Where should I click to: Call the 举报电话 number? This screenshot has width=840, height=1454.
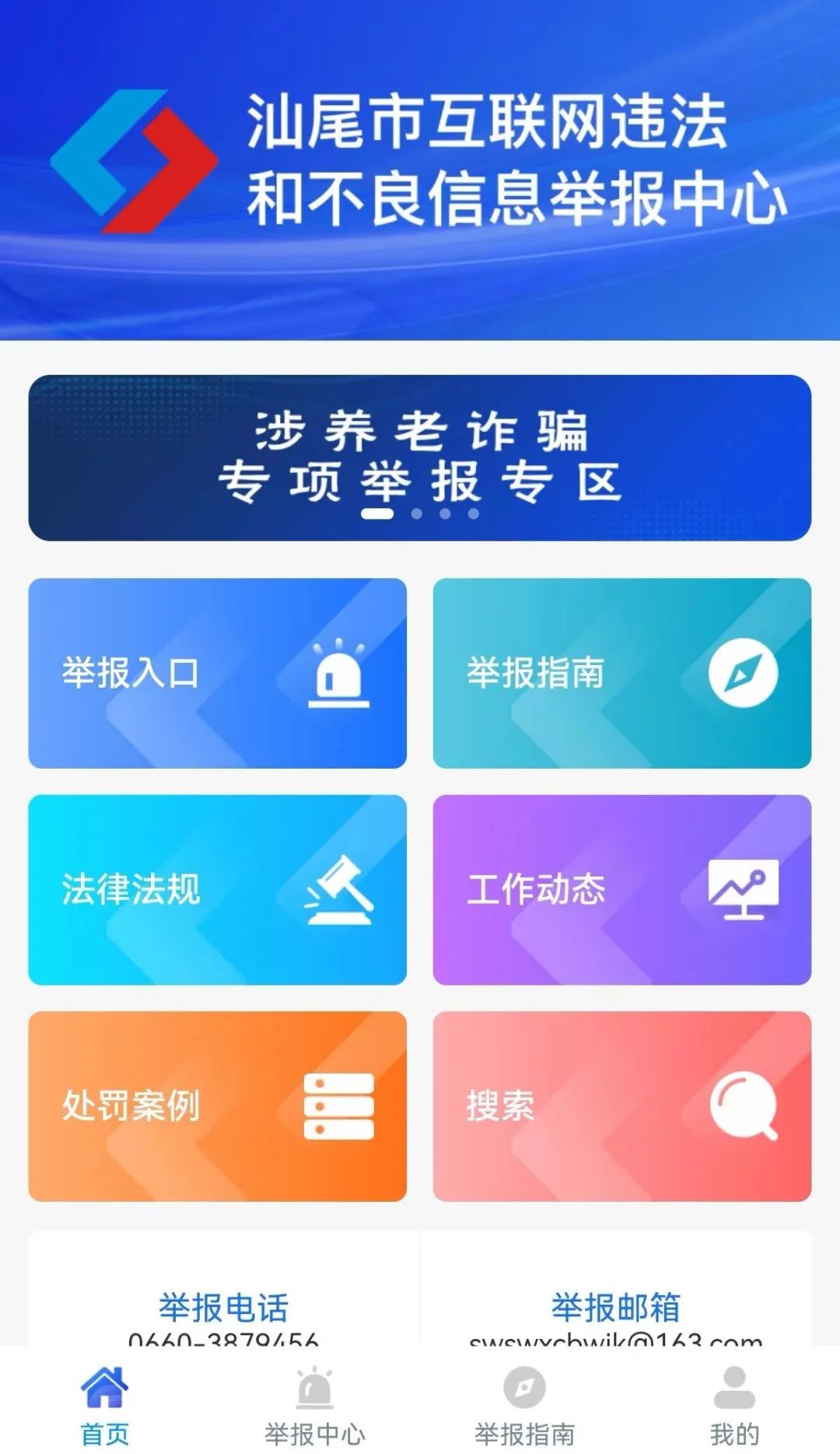pos(223,1338)
